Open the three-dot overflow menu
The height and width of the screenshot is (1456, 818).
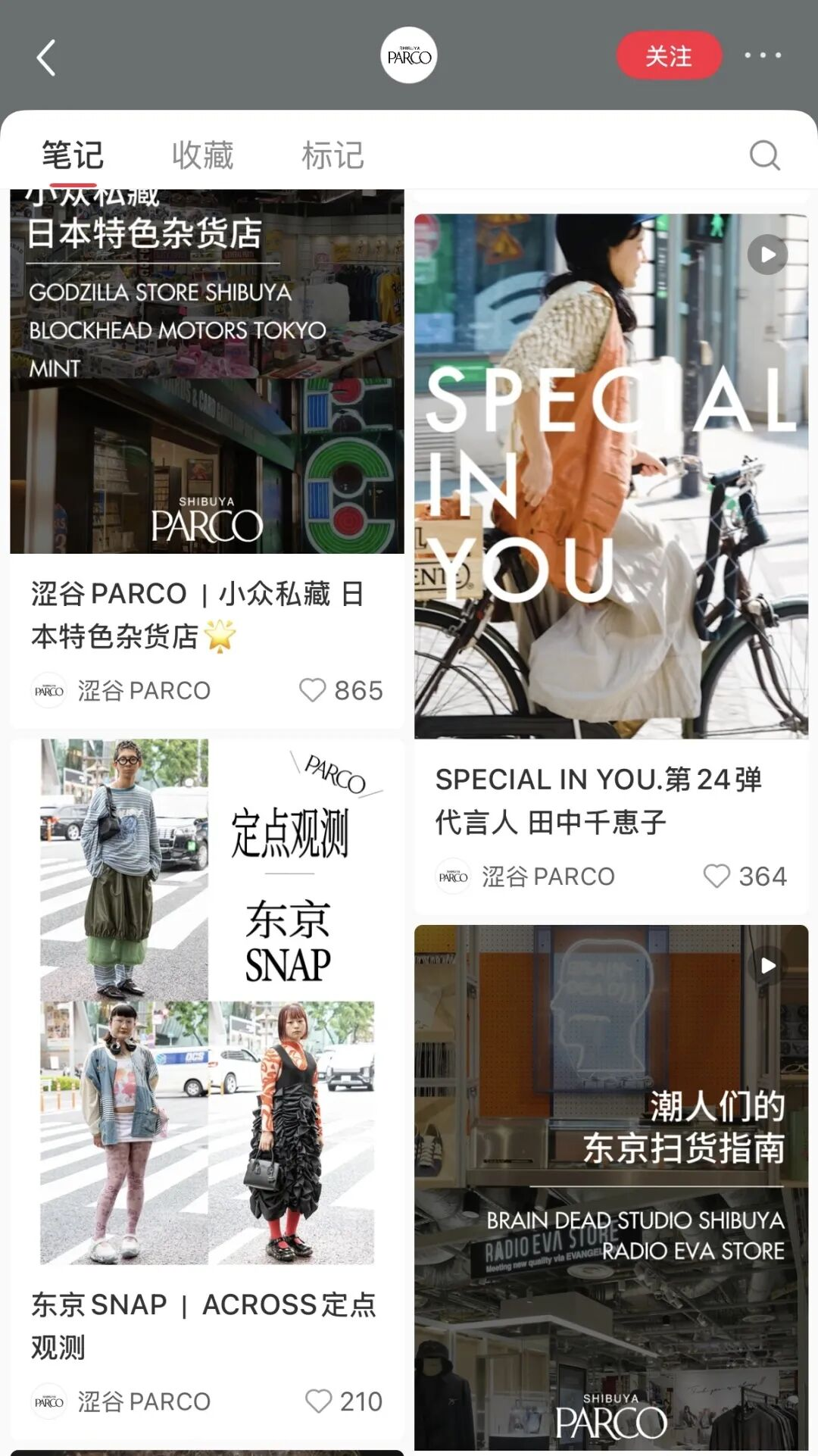pyautogui.click(x=762, y=55)
